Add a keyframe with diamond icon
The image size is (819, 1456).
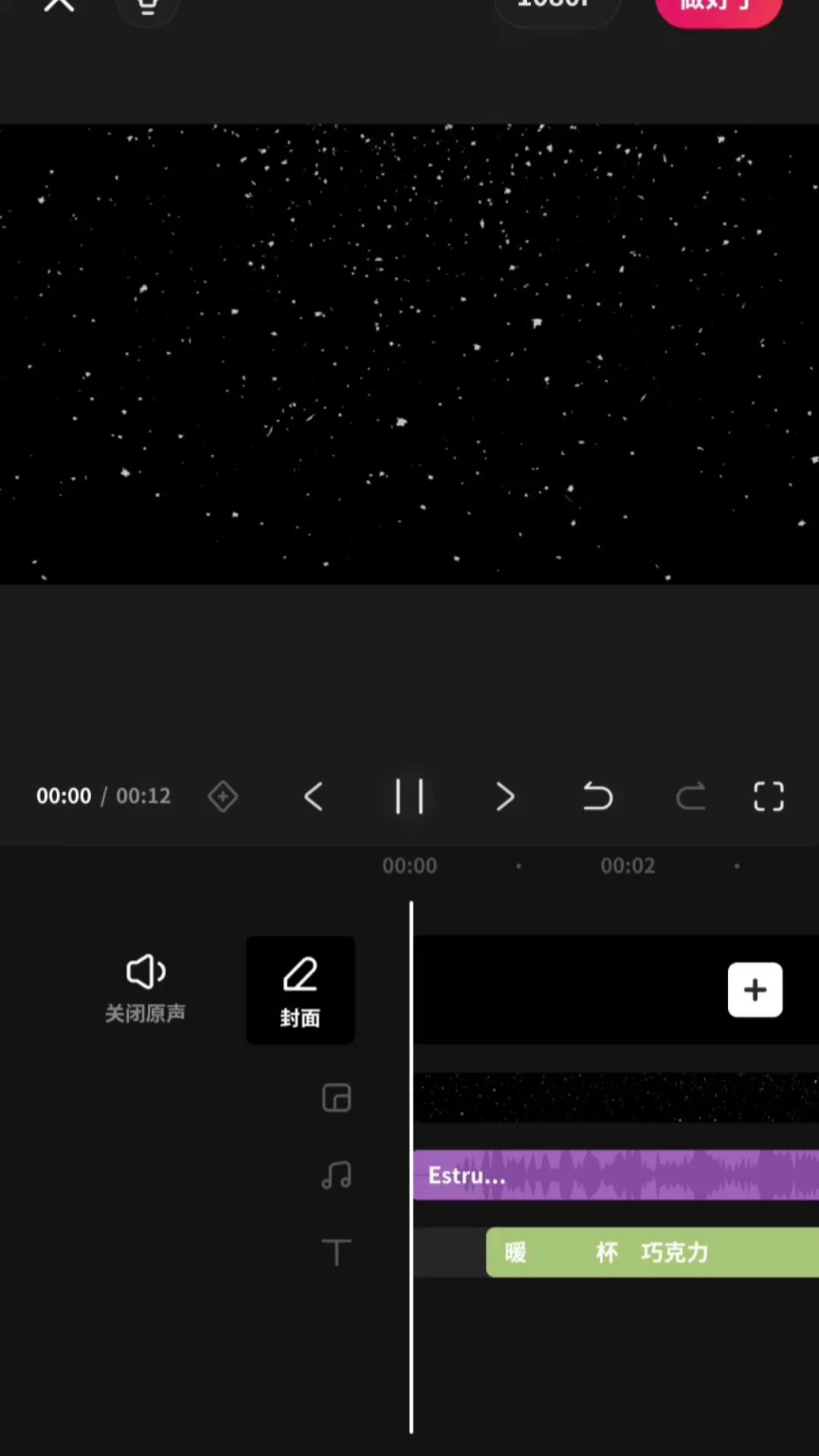(x=223, y=797)
